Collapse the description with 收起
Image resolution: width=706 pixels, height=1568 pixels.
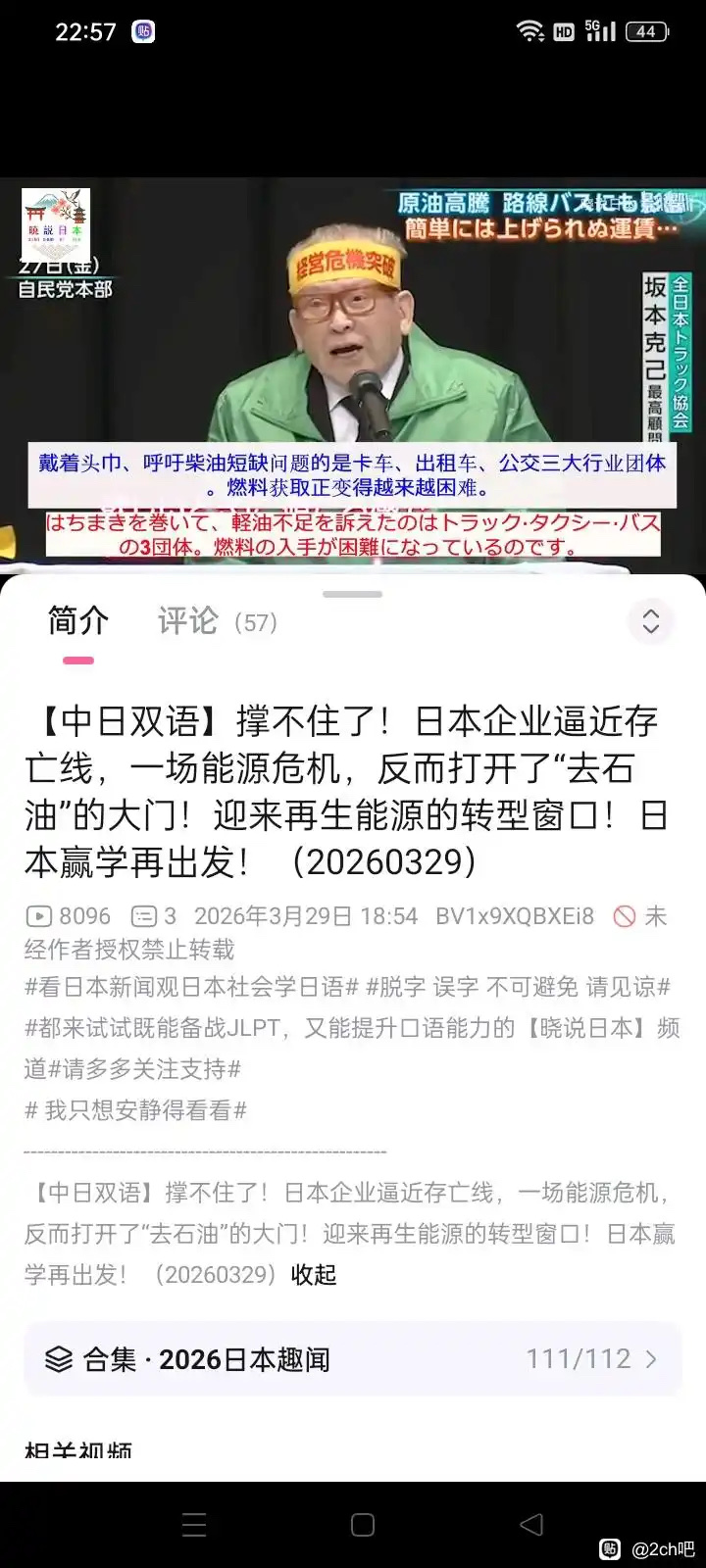pyautogui.click(x=314, y=1274)
